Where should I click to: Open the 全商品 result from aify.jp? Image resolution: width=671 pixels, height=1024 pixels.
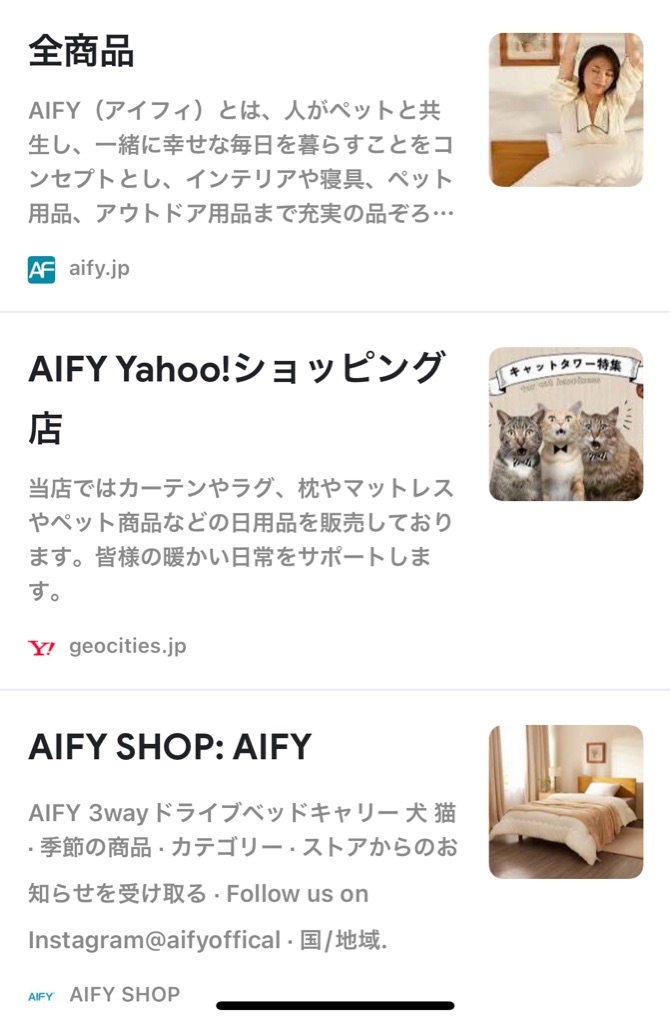[81, 51]
